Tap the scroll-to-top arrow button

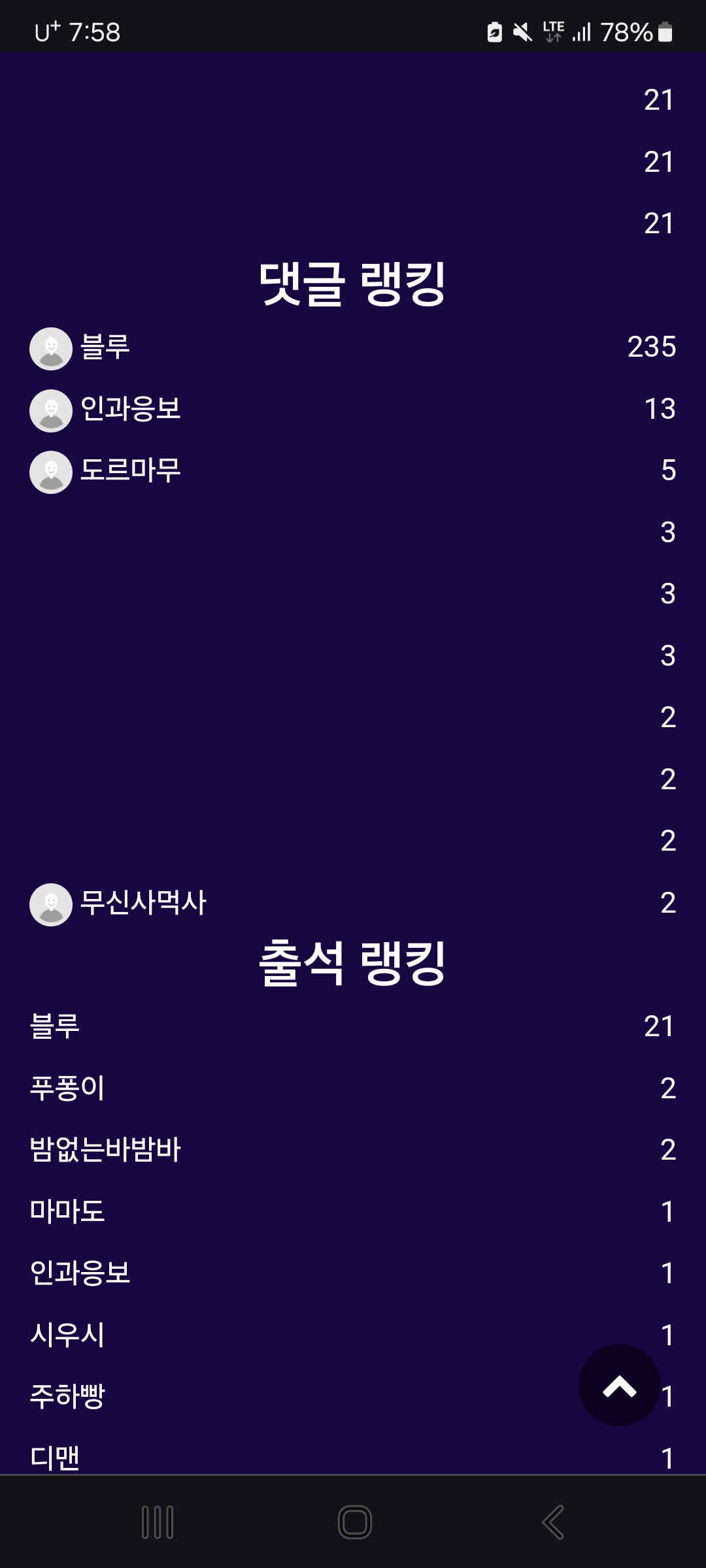click(x=619, y=1384)
